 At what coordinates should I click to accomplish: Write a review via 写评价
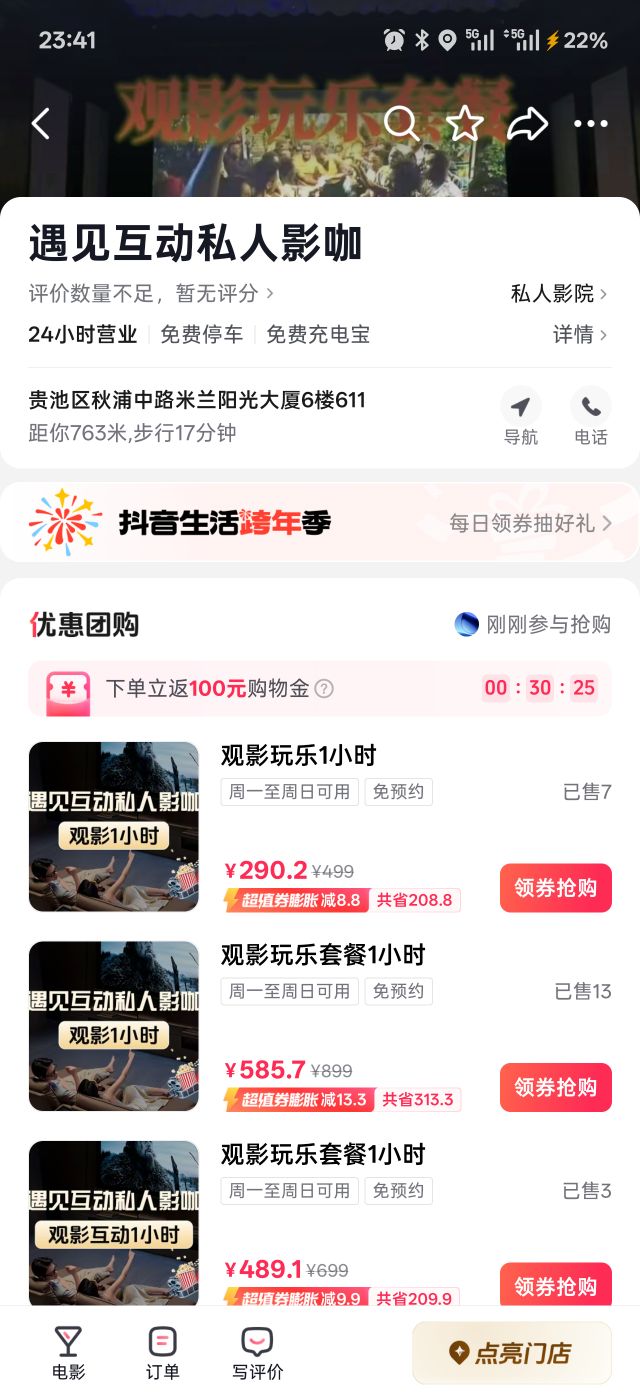[257, 1352]
